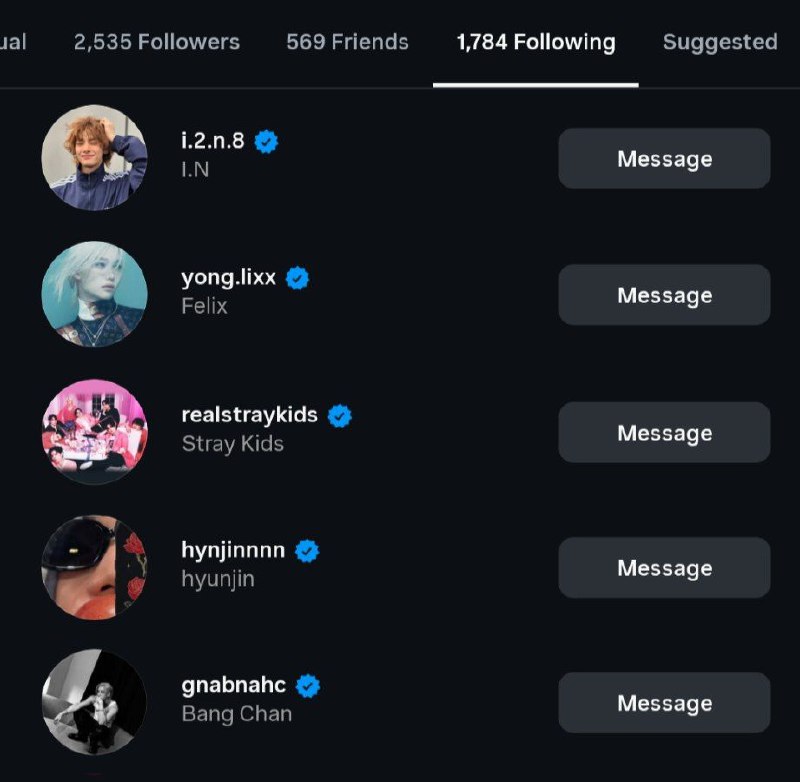Start a message to gnabnahc

click(664, 703)
